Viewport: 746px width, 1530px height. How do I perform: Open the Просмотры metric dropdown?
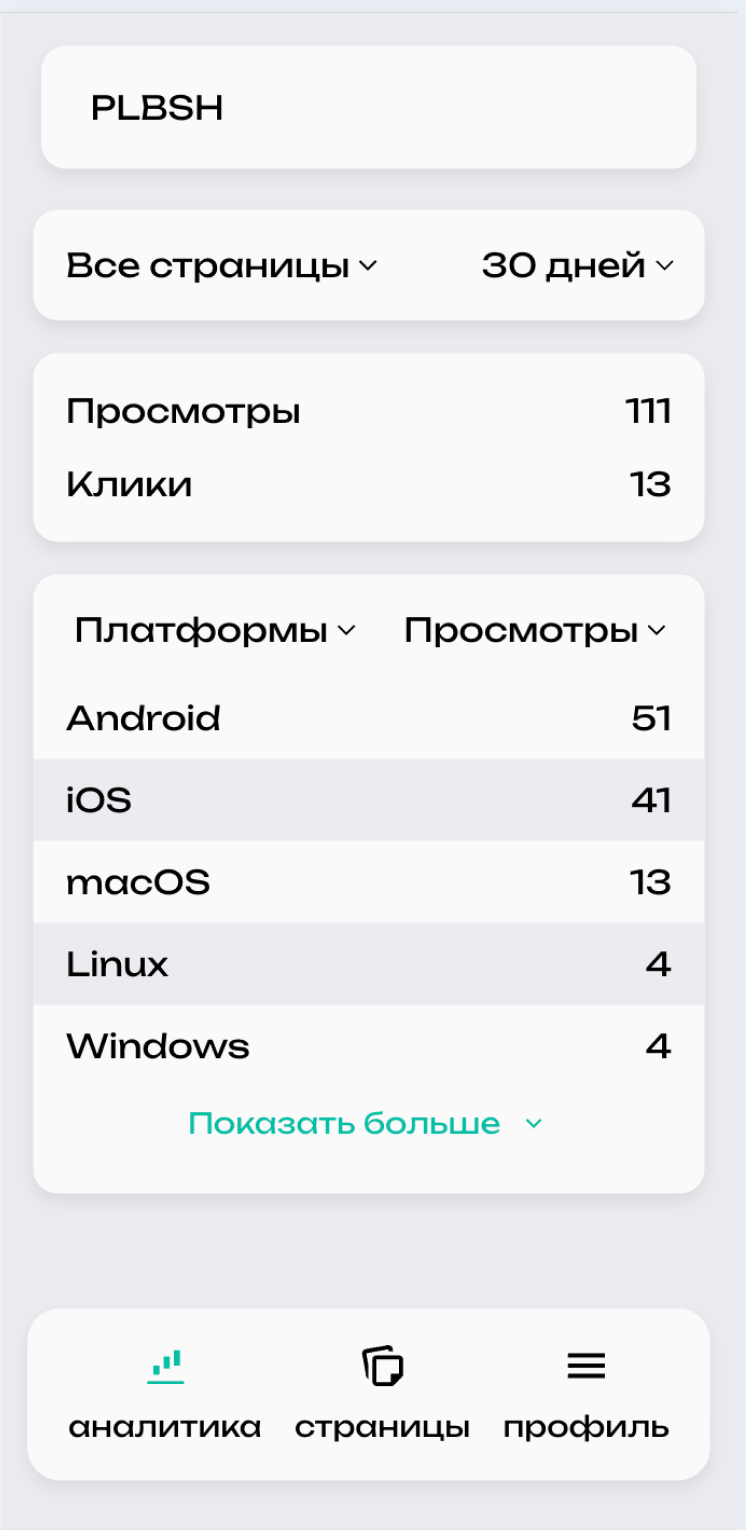[x=535, y=631]
